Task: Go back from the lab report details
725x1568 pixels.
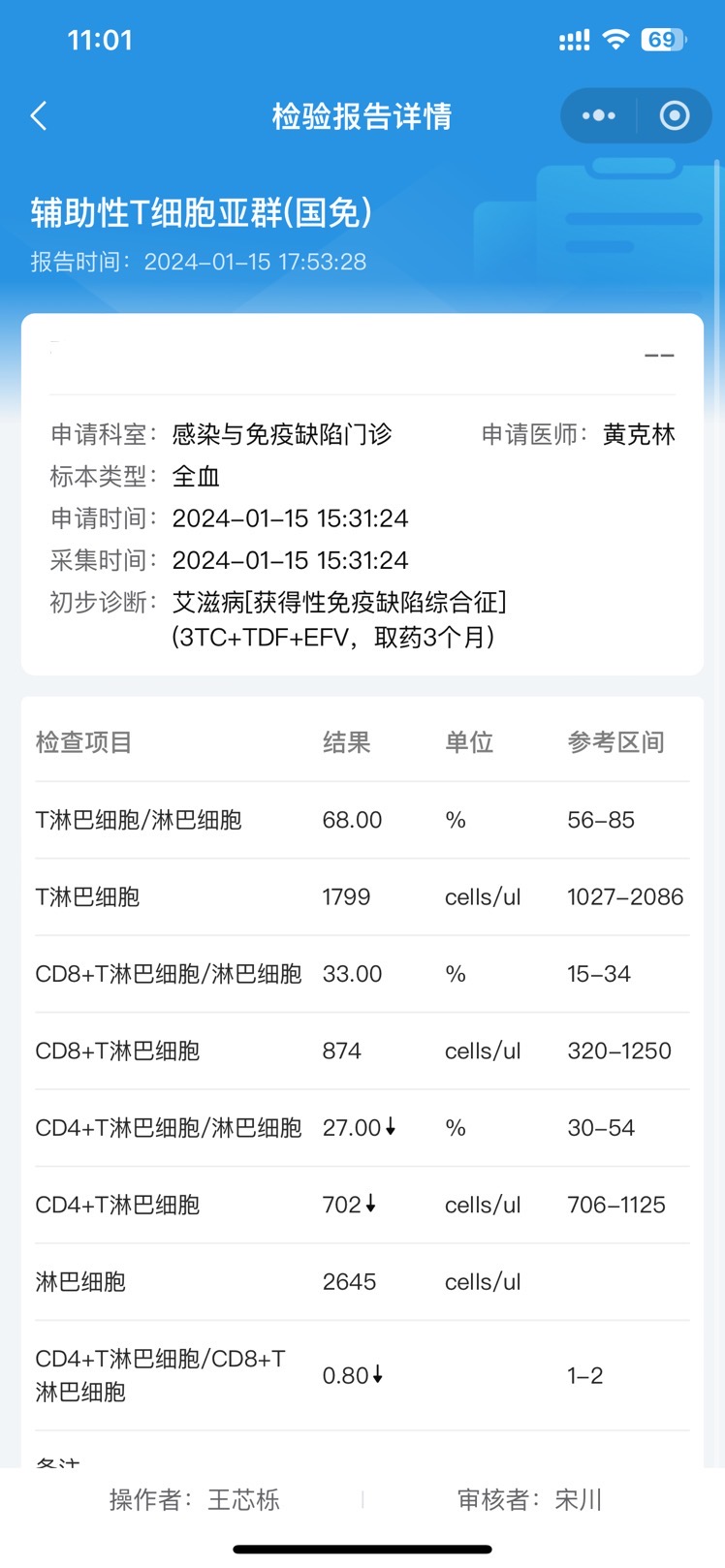Action: 40,116
